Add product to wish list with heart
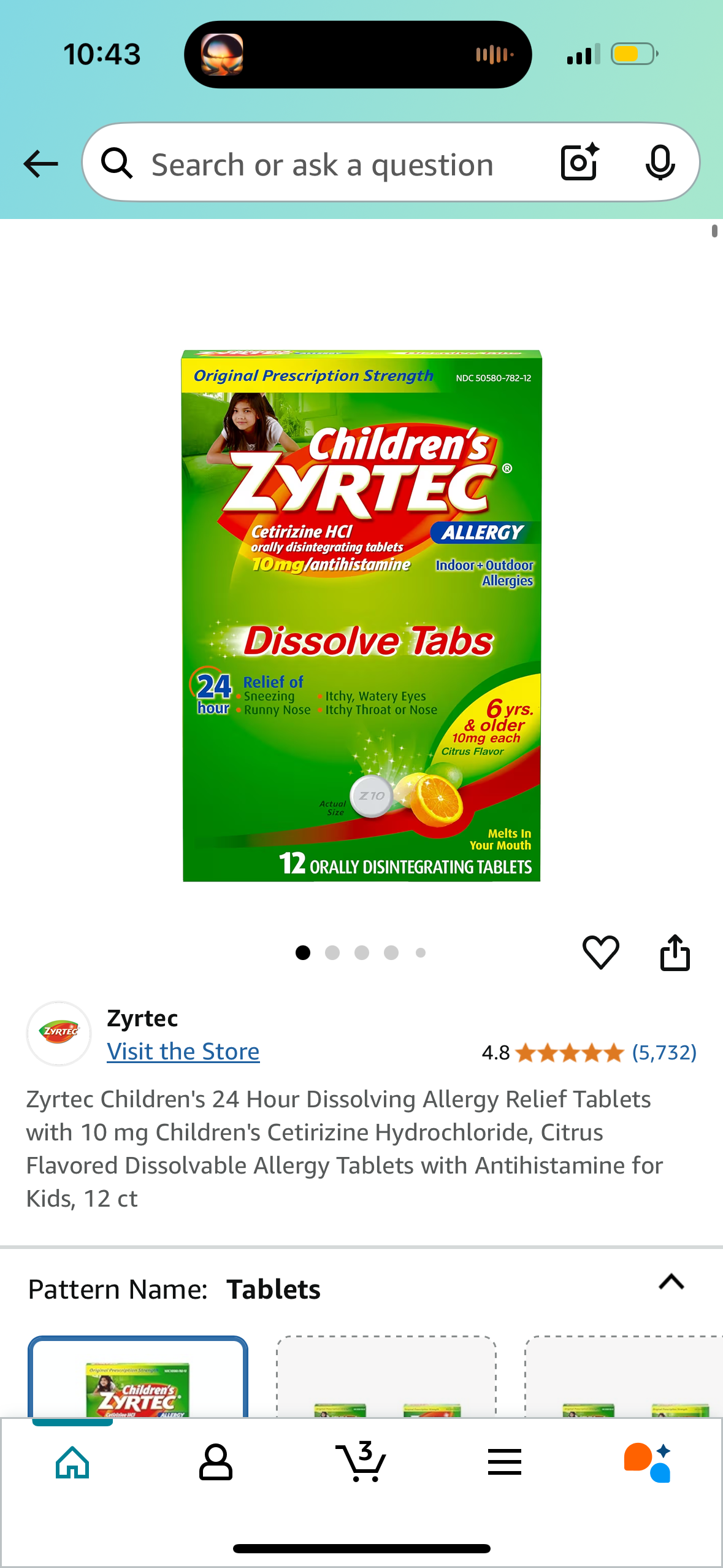The image size is (723, 1568). pos(600,953)
